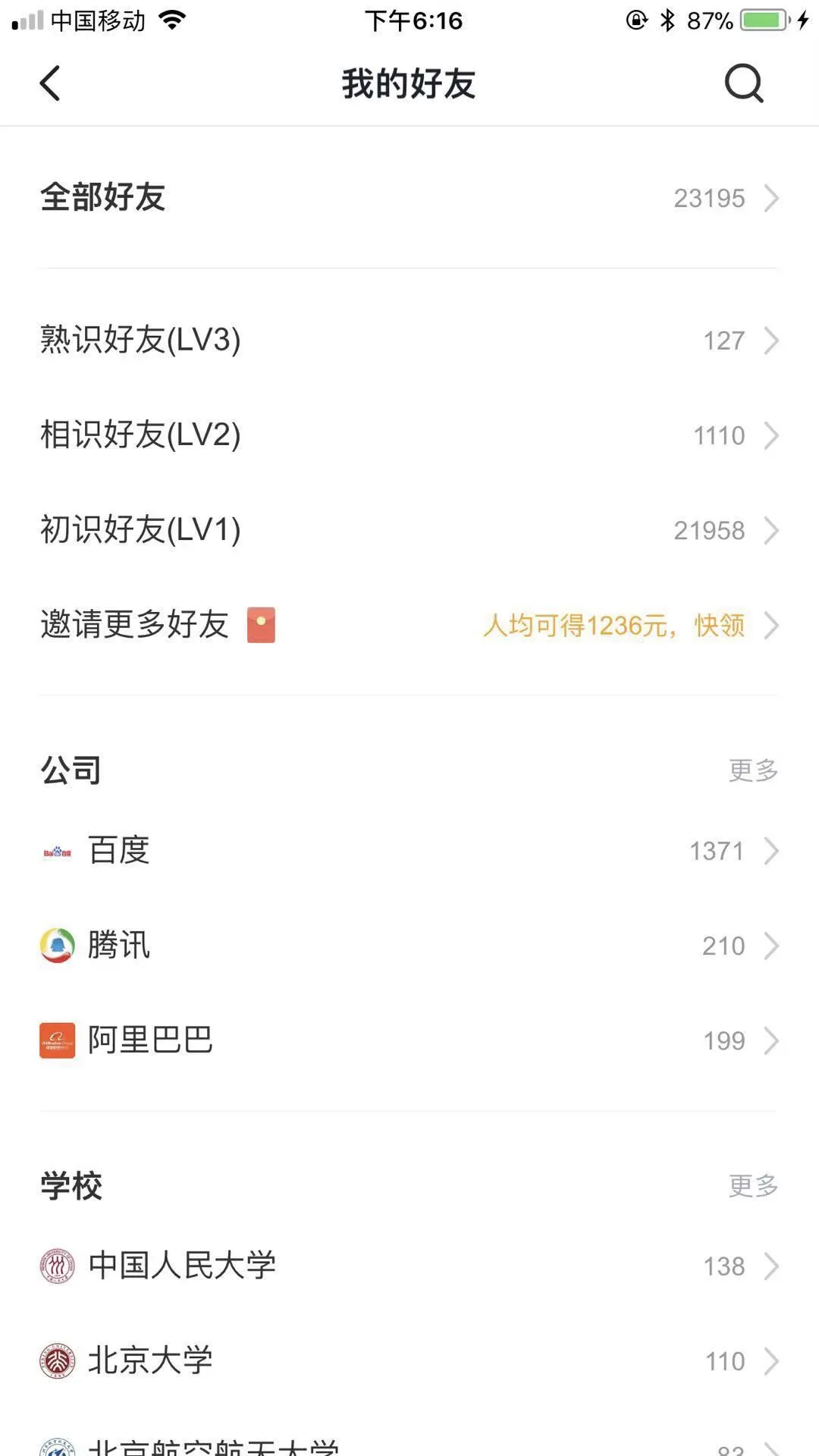Show 初识好友(LV1) friends
Viewport: 819px width, 1456px height.
pos(409,530)
